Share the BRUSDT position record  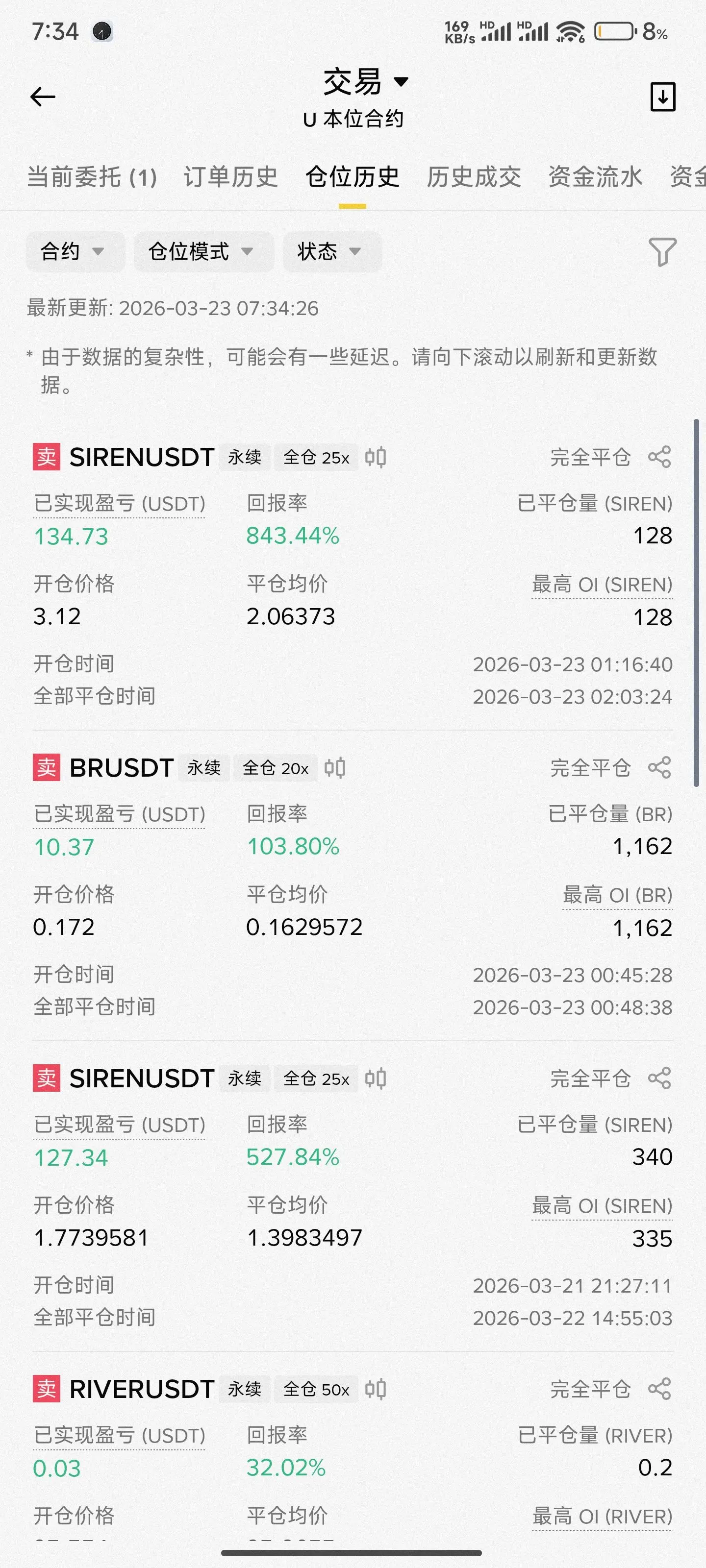(x=660, y=767)
